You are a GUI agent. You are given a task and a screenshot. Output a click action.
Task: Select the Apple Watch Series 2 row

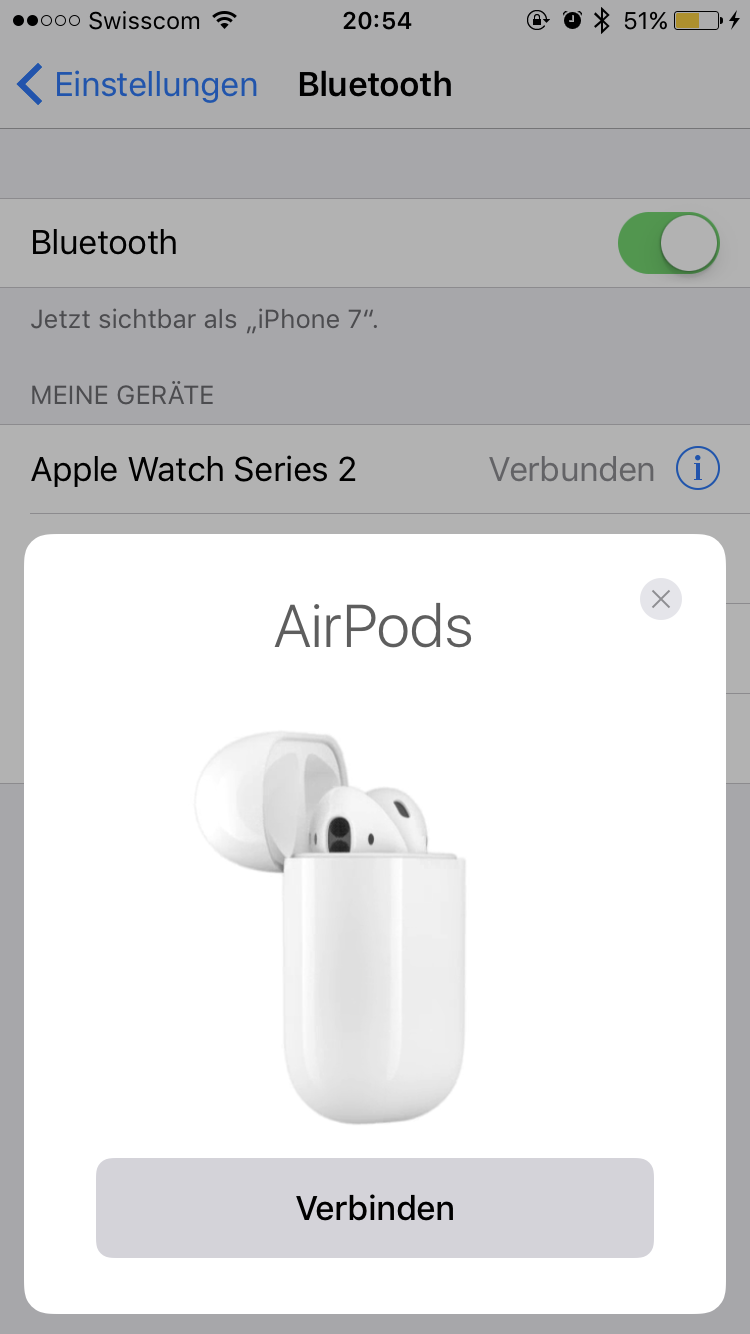click(x=250, y=469)
